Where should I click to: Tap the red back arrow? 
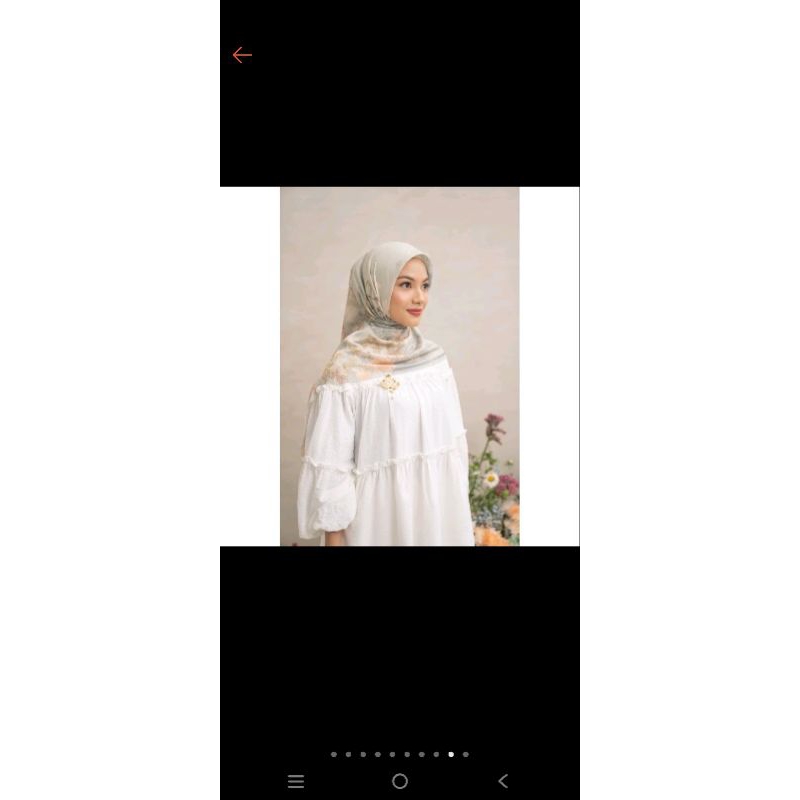[x=242, y=55]
